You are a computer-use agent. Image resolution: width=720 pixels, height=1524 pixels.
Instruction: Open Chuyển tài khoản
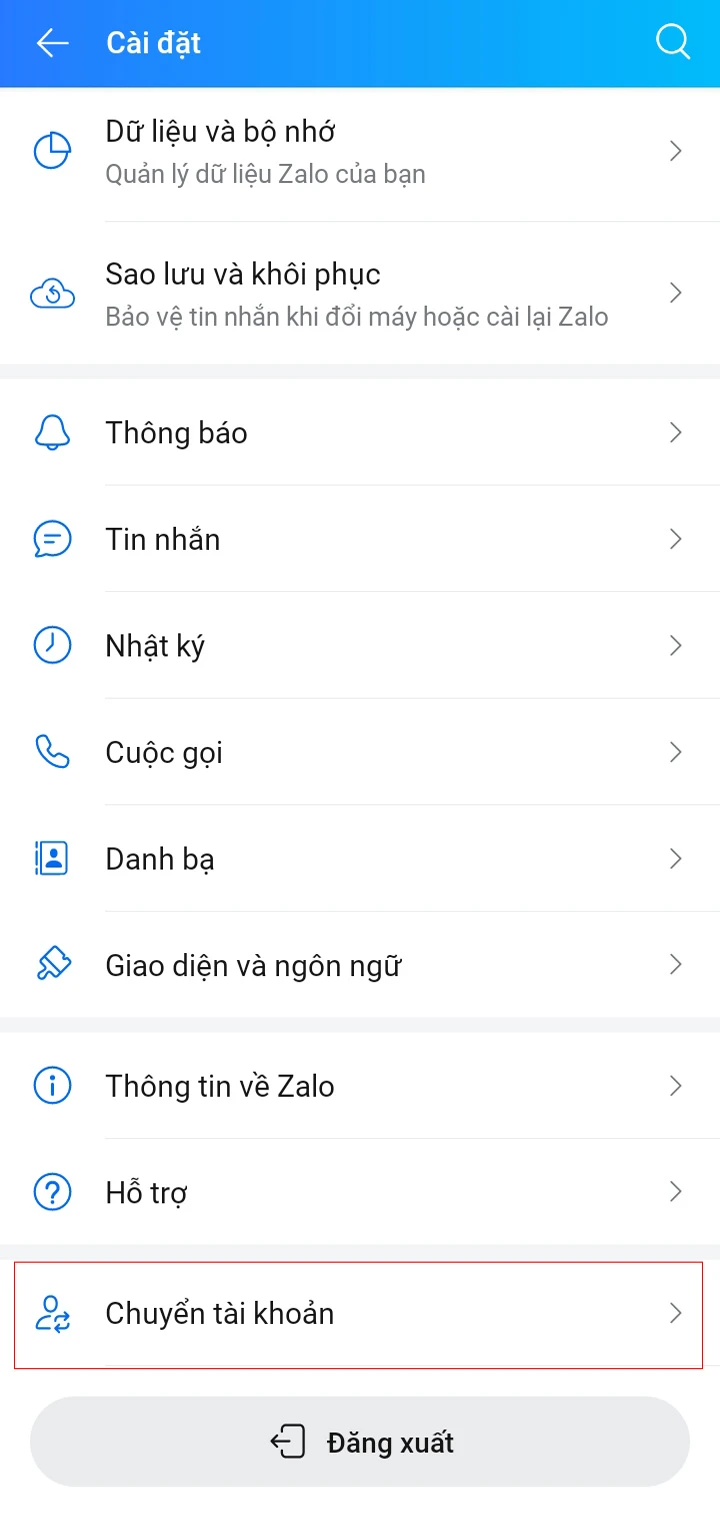(x=360, y=1314)
